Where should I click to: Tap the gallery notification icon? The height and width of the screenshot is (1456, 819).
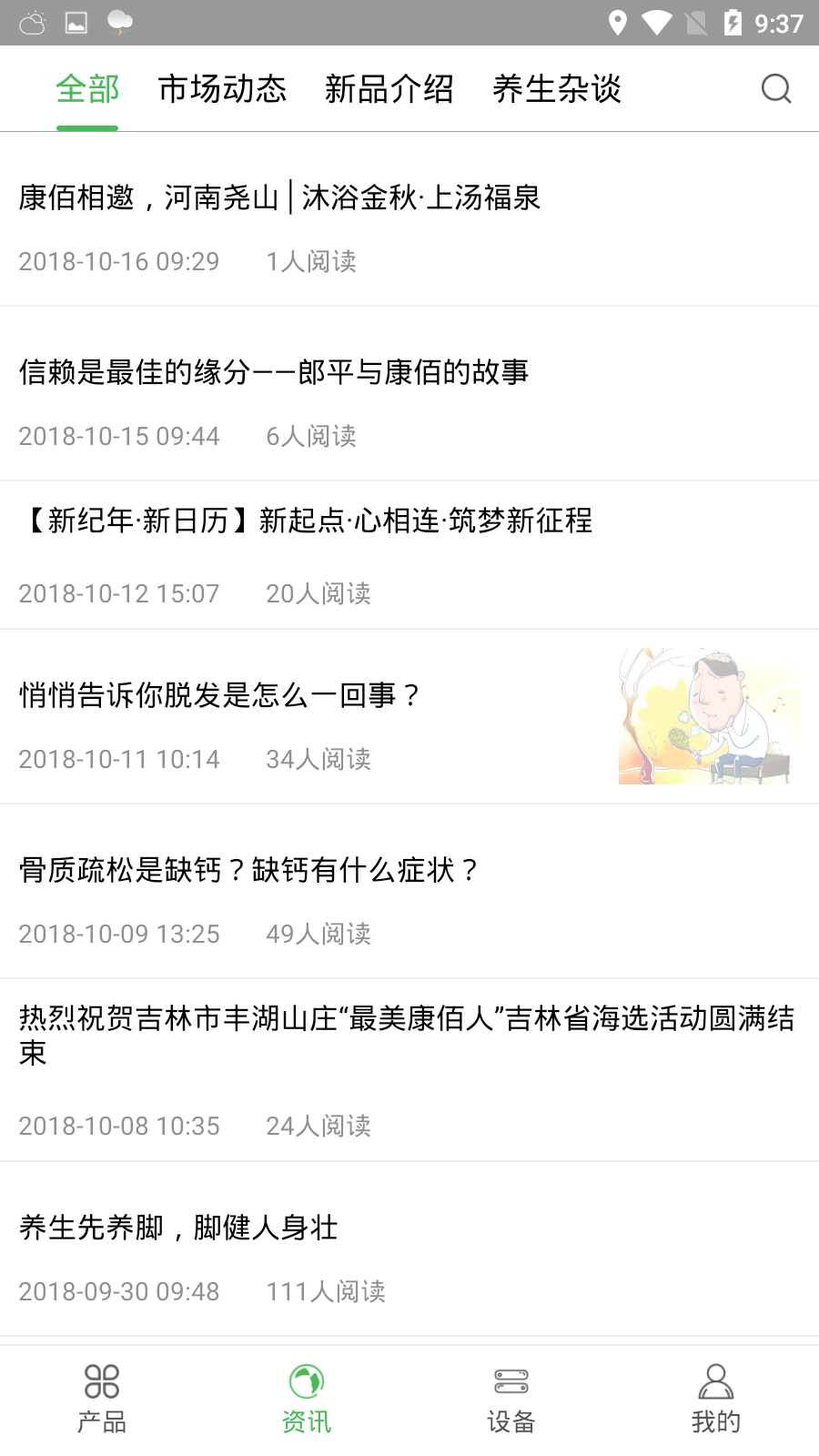76,22
